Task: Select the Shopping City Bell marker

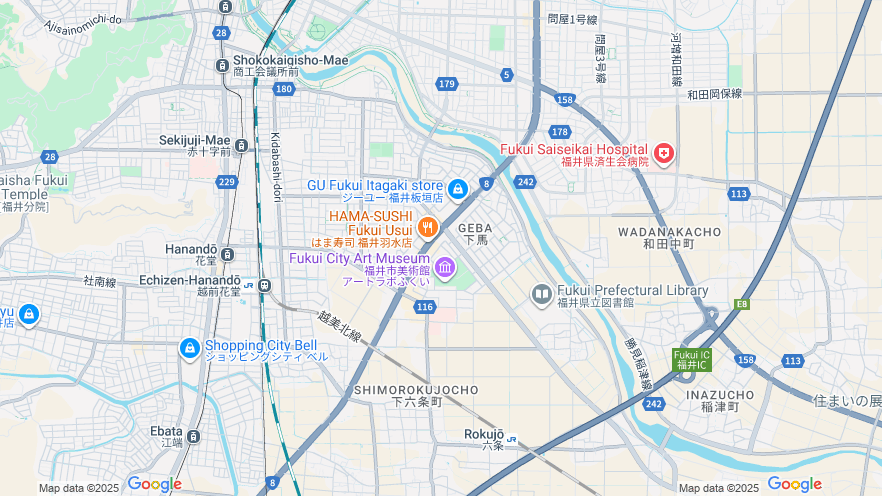Action: tap(189, 348)
